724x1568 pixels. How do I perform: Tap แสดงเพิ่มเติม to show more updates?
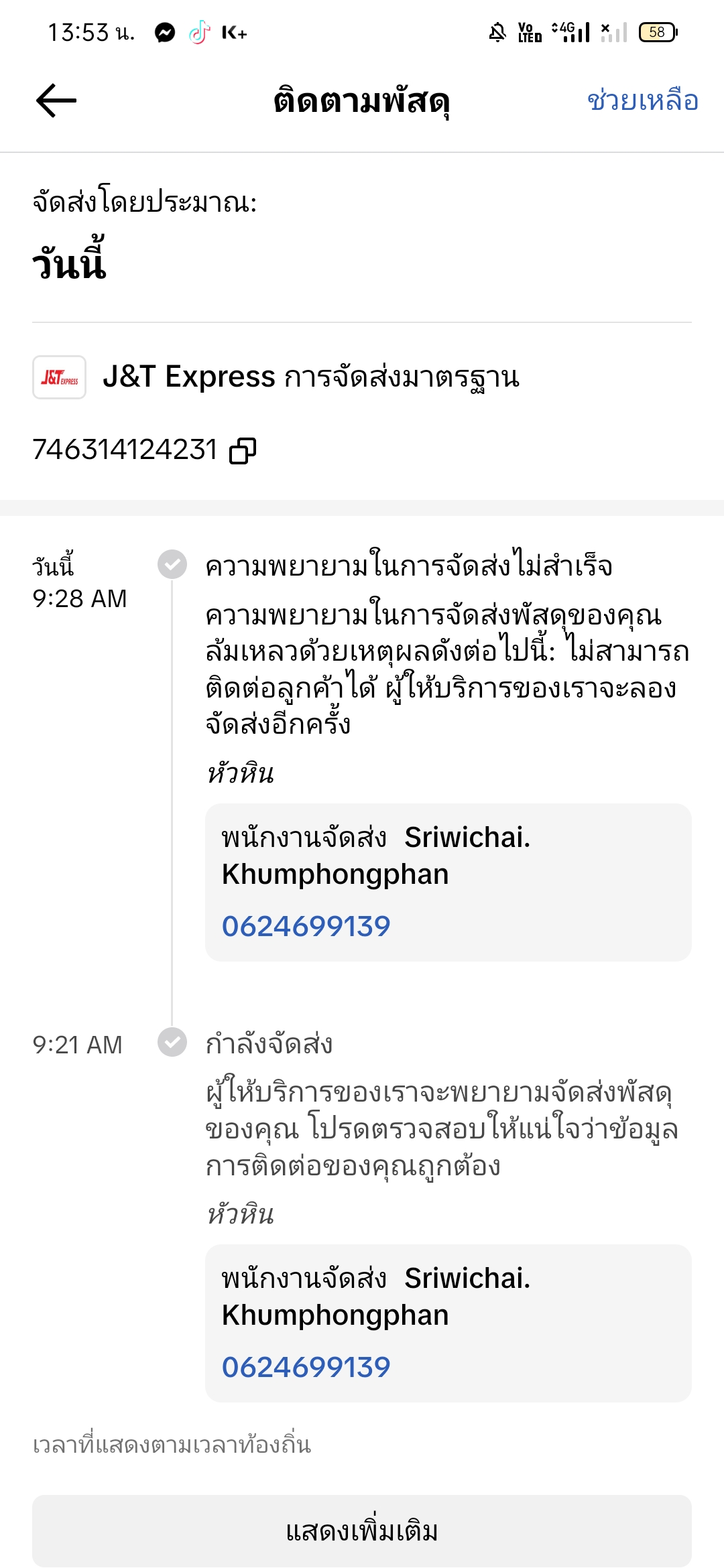click(362, 1530)
